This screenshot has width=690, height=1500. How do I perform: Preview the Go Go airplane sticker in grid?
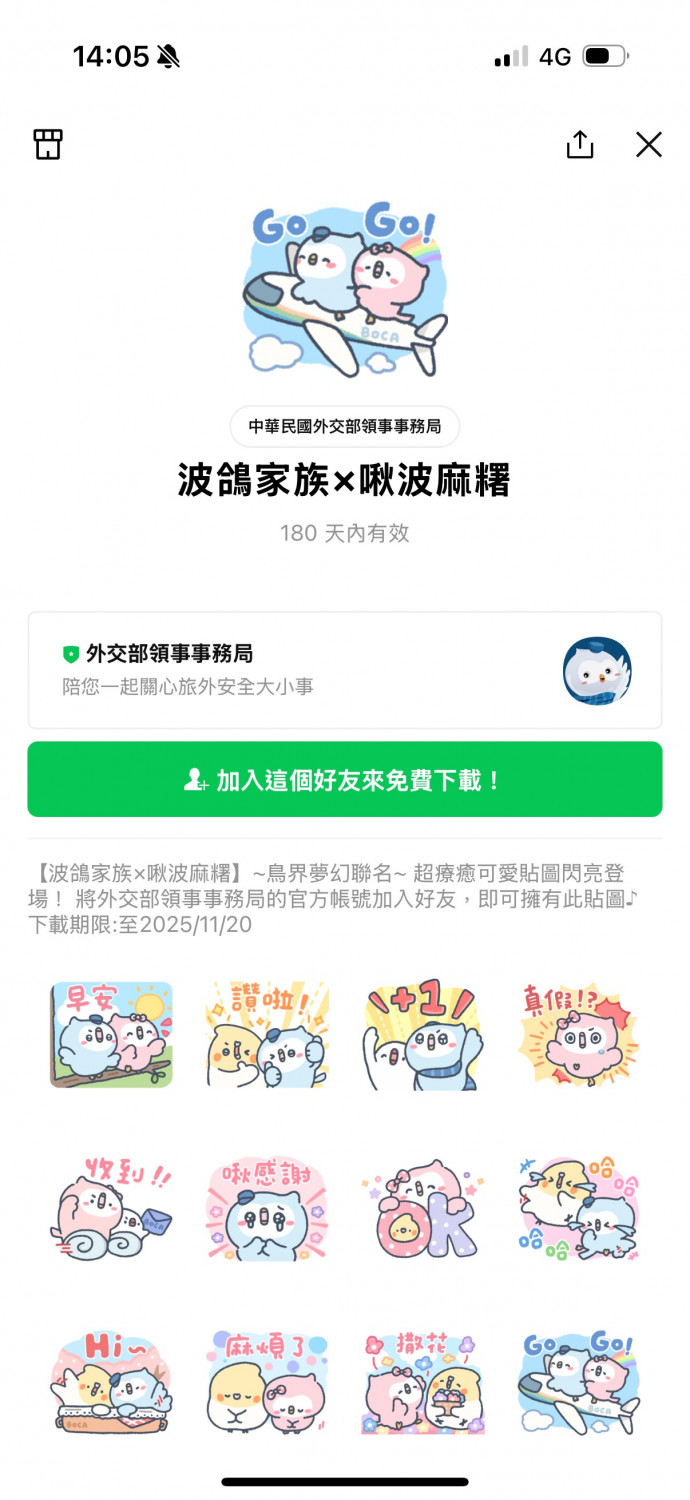[578, 1383]
